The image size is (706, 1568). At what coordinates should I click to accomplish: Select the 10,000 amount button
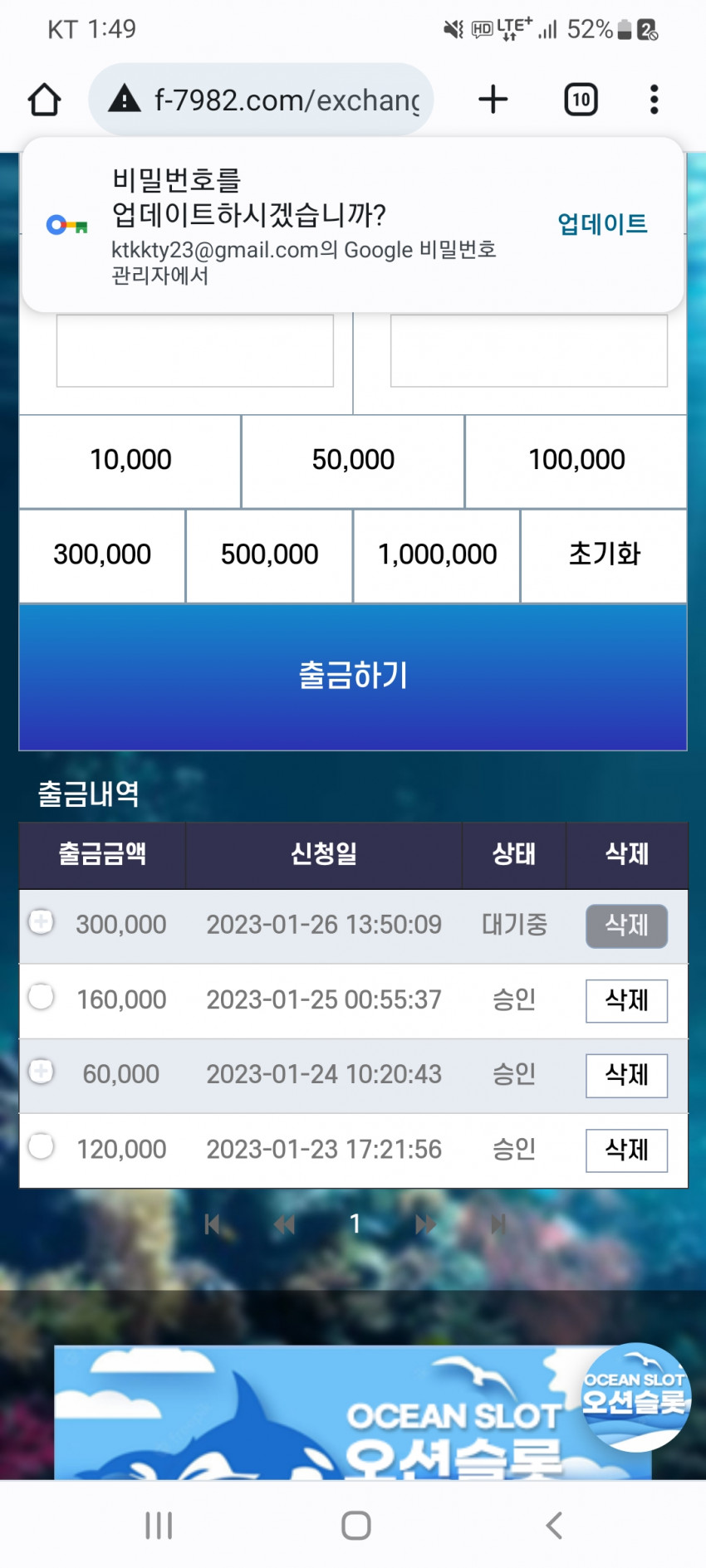pyautogui.click(x=130, y=461)
